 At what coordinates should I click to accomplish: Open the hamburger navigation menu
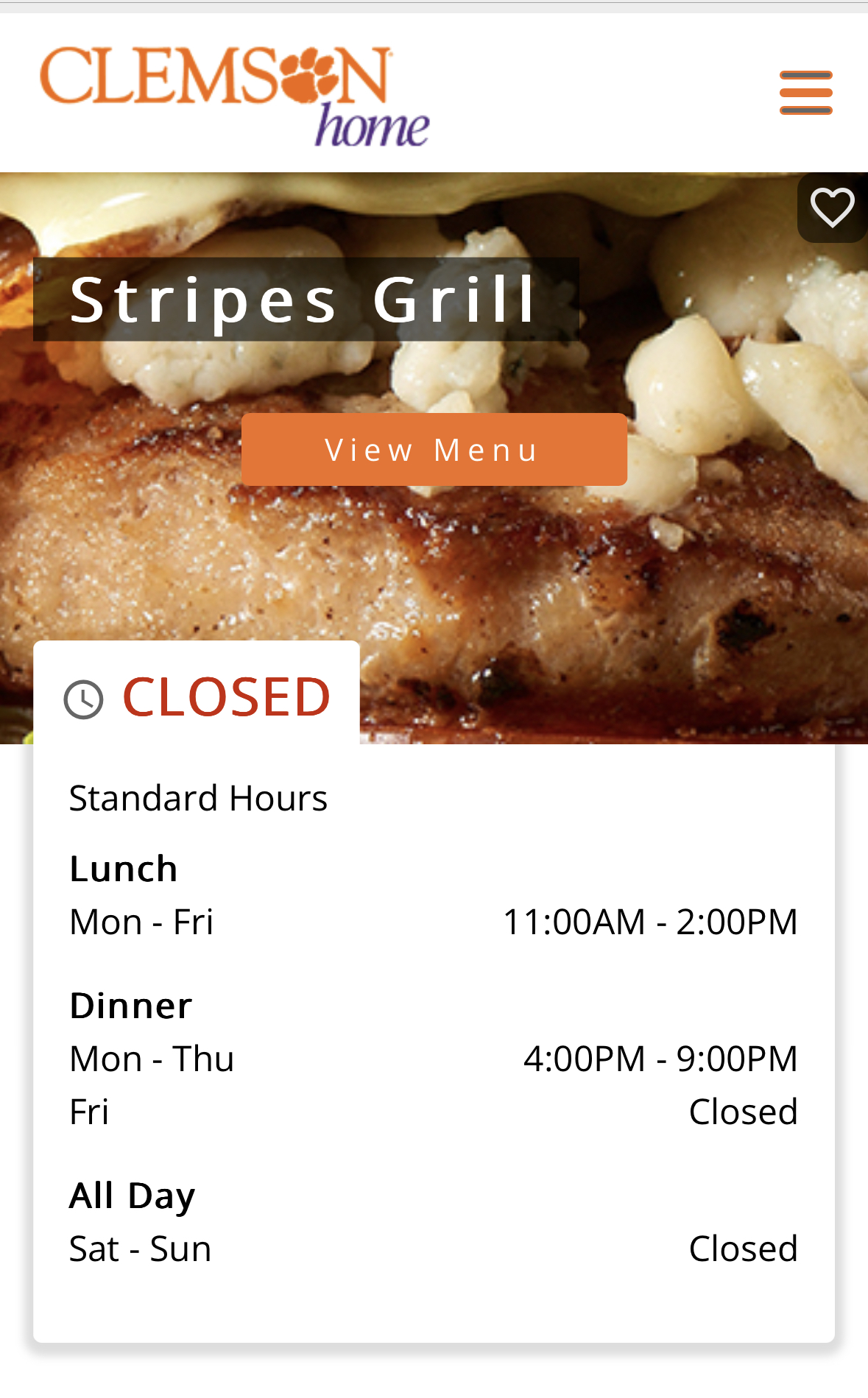click(805, 93)
